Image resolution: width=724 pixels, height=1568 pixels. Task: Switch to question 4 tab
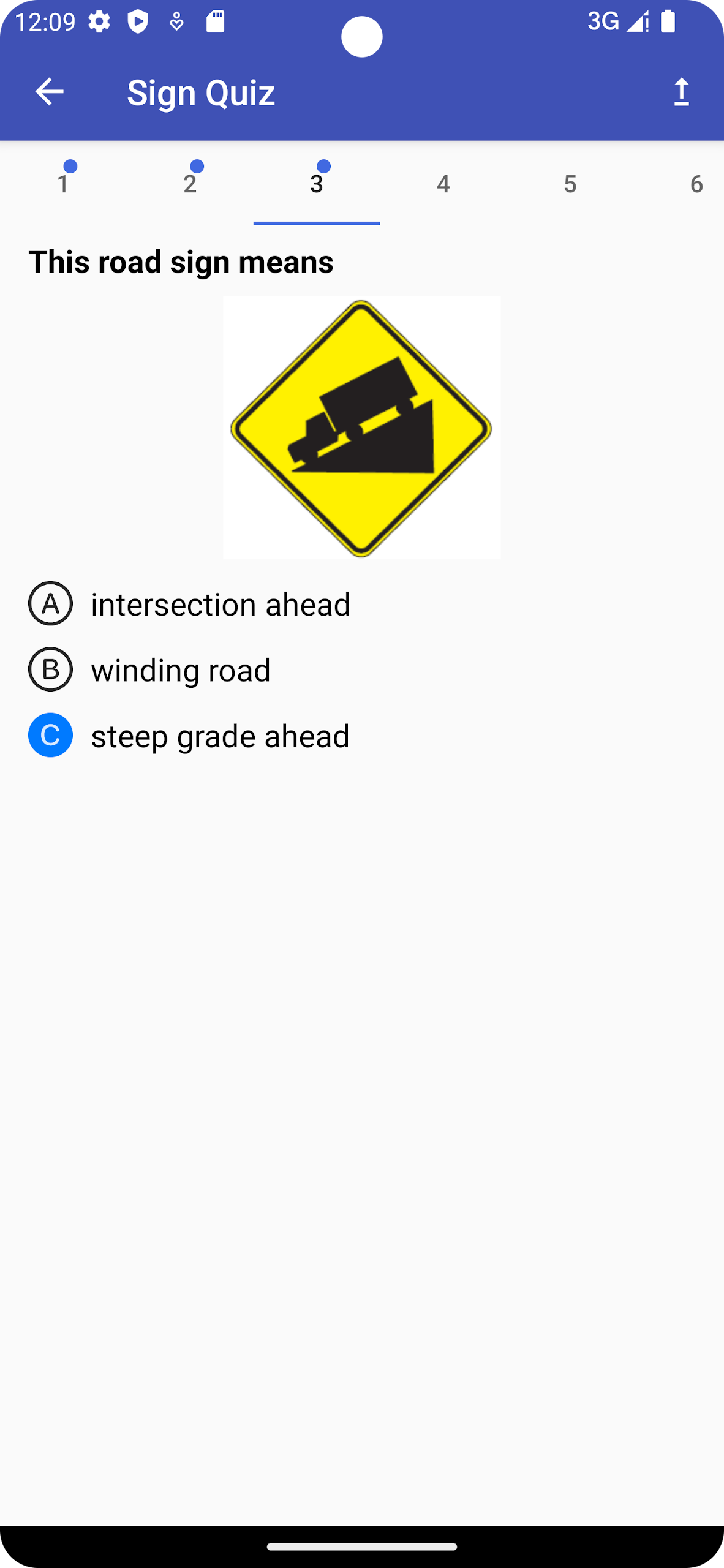443,183
